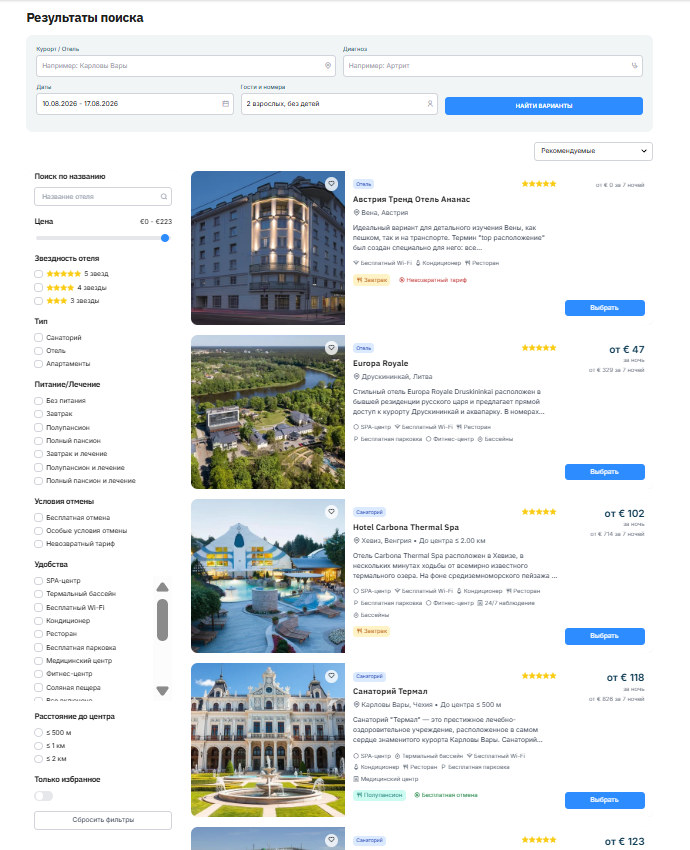
Task: Enable the Завтрак meal filter
Action: point(38,414)
